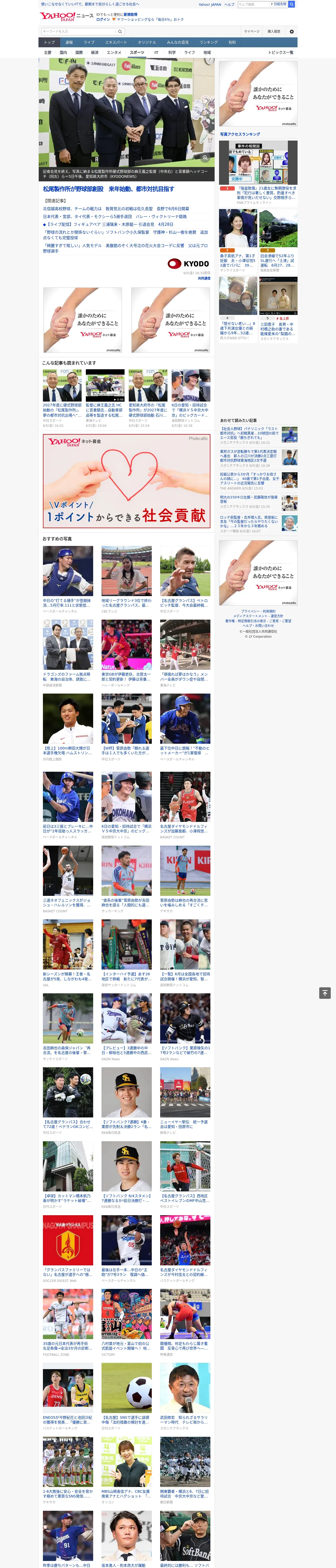This screenshot has width=336, height=1568.
Task: Open 購入履歴
Action: coord(274,31)
